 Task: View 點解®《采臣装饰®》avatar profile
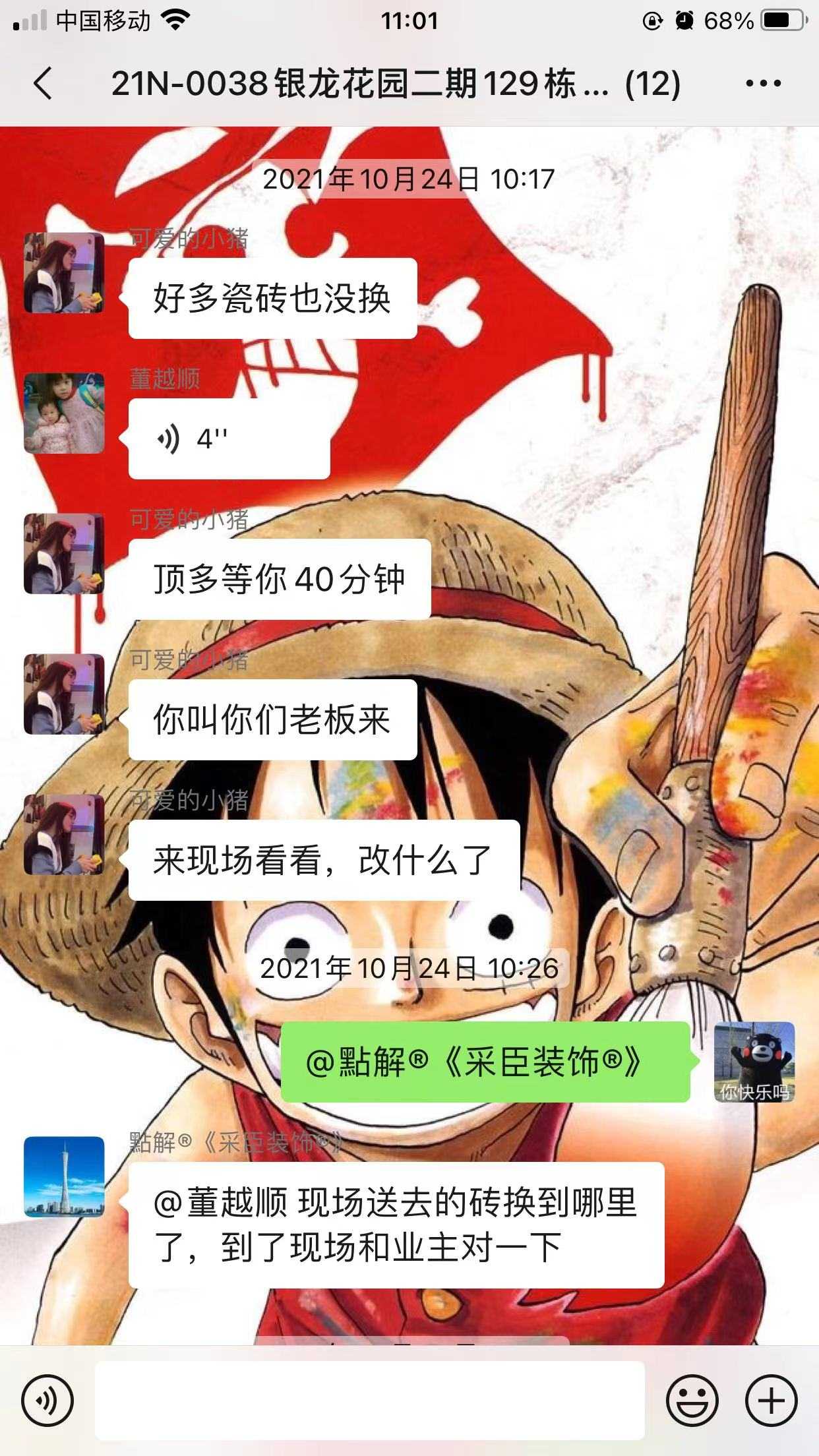(64, 1176)
